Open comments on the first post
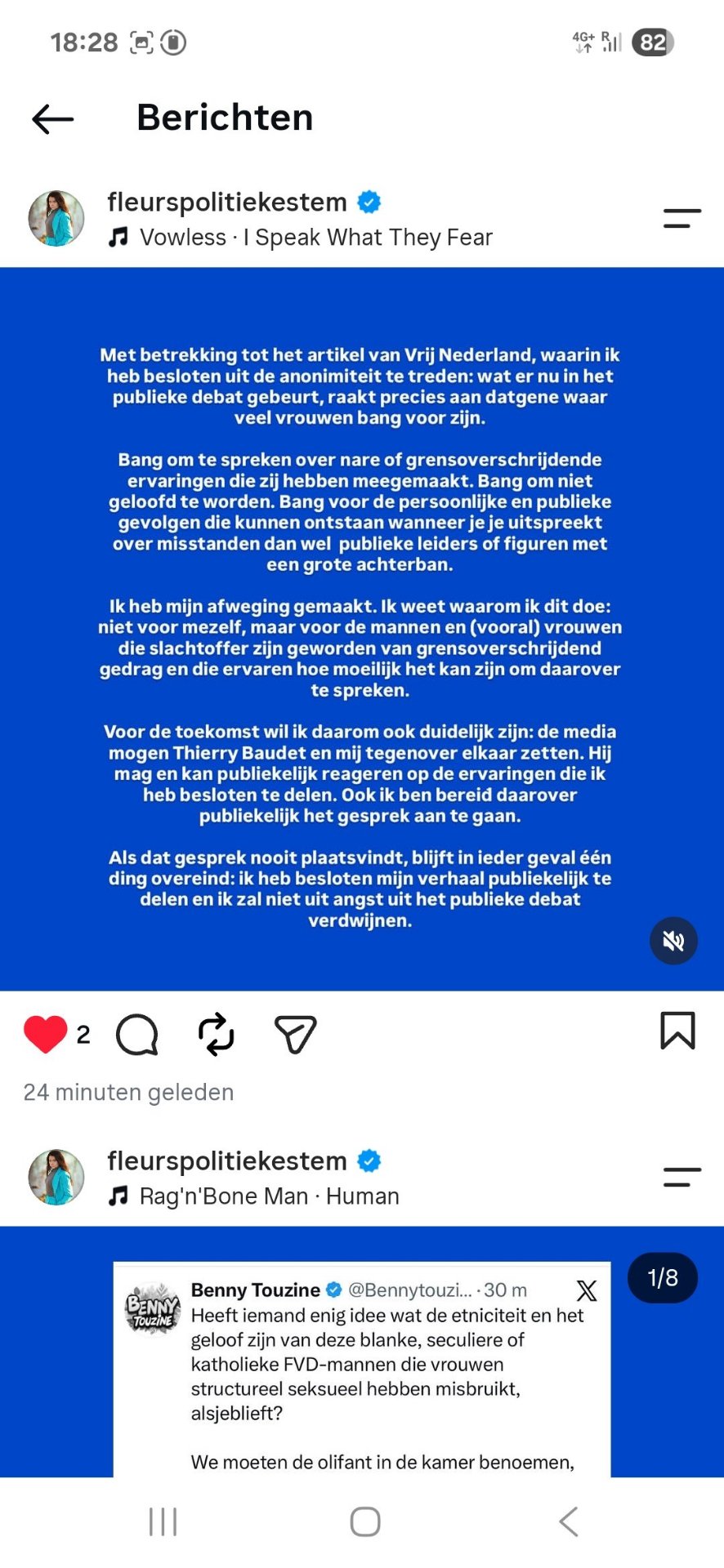 click(x=137, y=1035)
